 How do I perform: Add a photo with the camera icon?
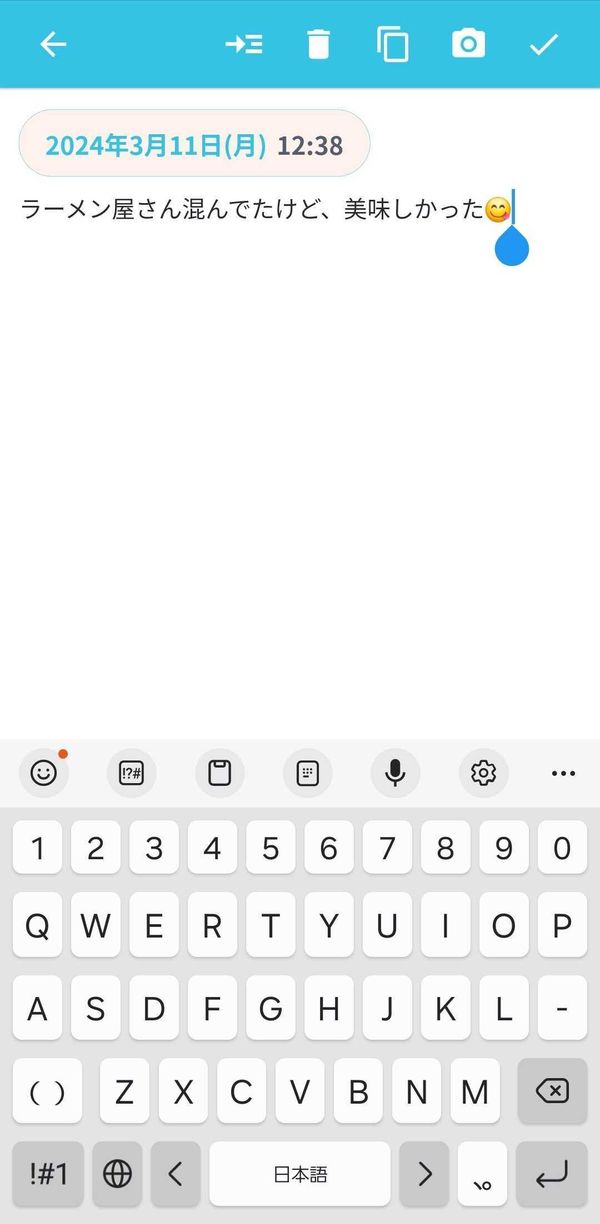pyautogui.click(x=468, y=45)
